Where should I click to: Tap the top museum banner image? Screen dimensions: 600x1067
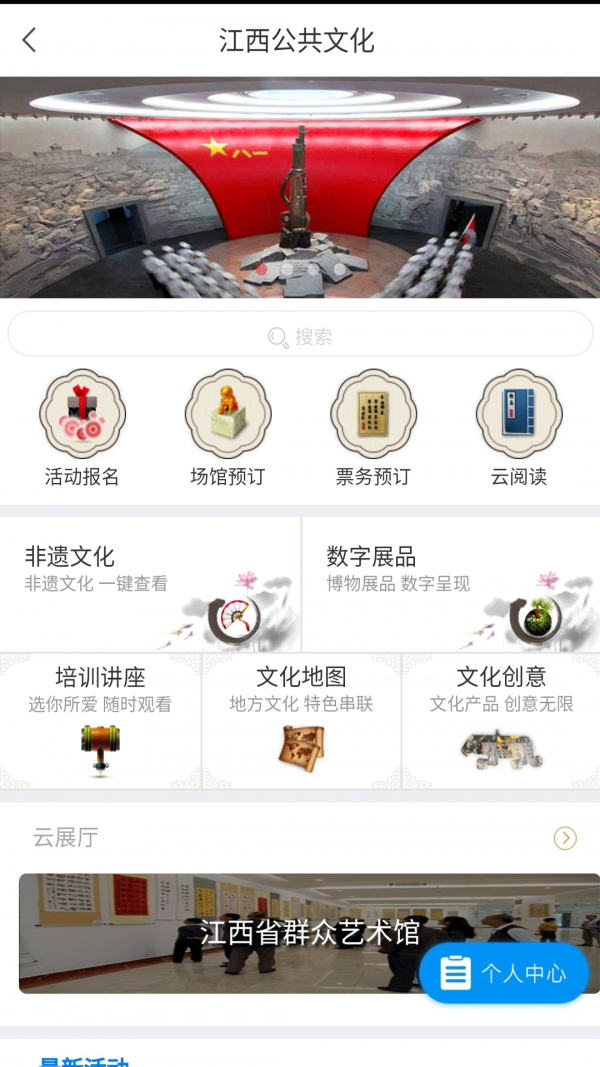[x=300, y=187]
